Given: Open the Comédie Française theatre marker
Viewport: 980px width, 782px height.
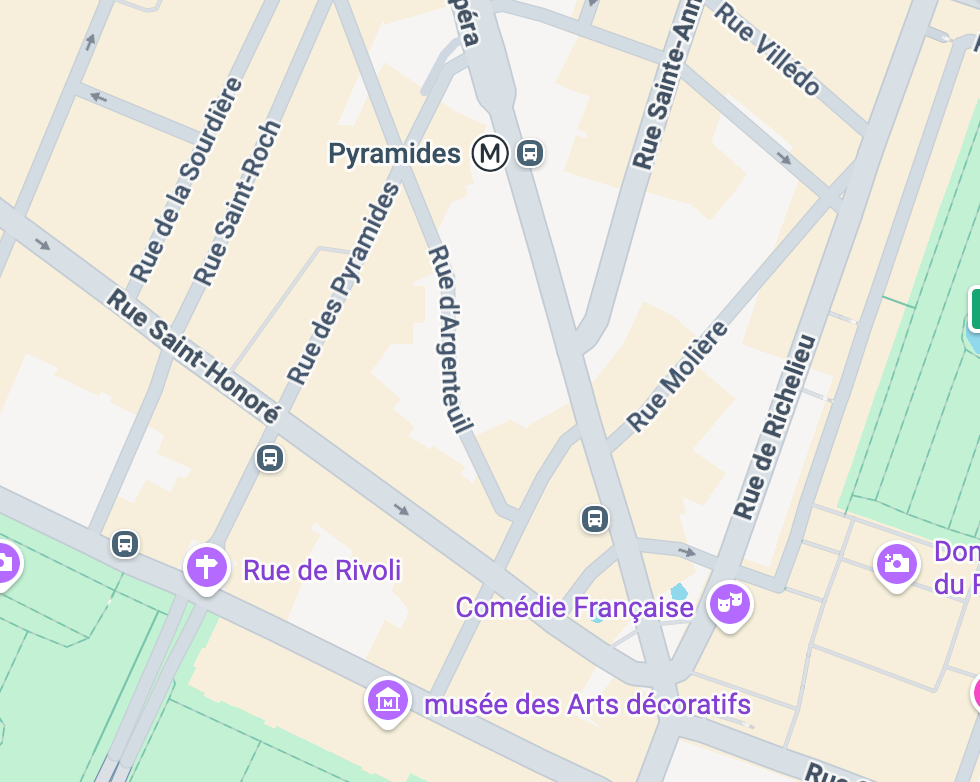Looking at the screenshot, I should (730, 603).
